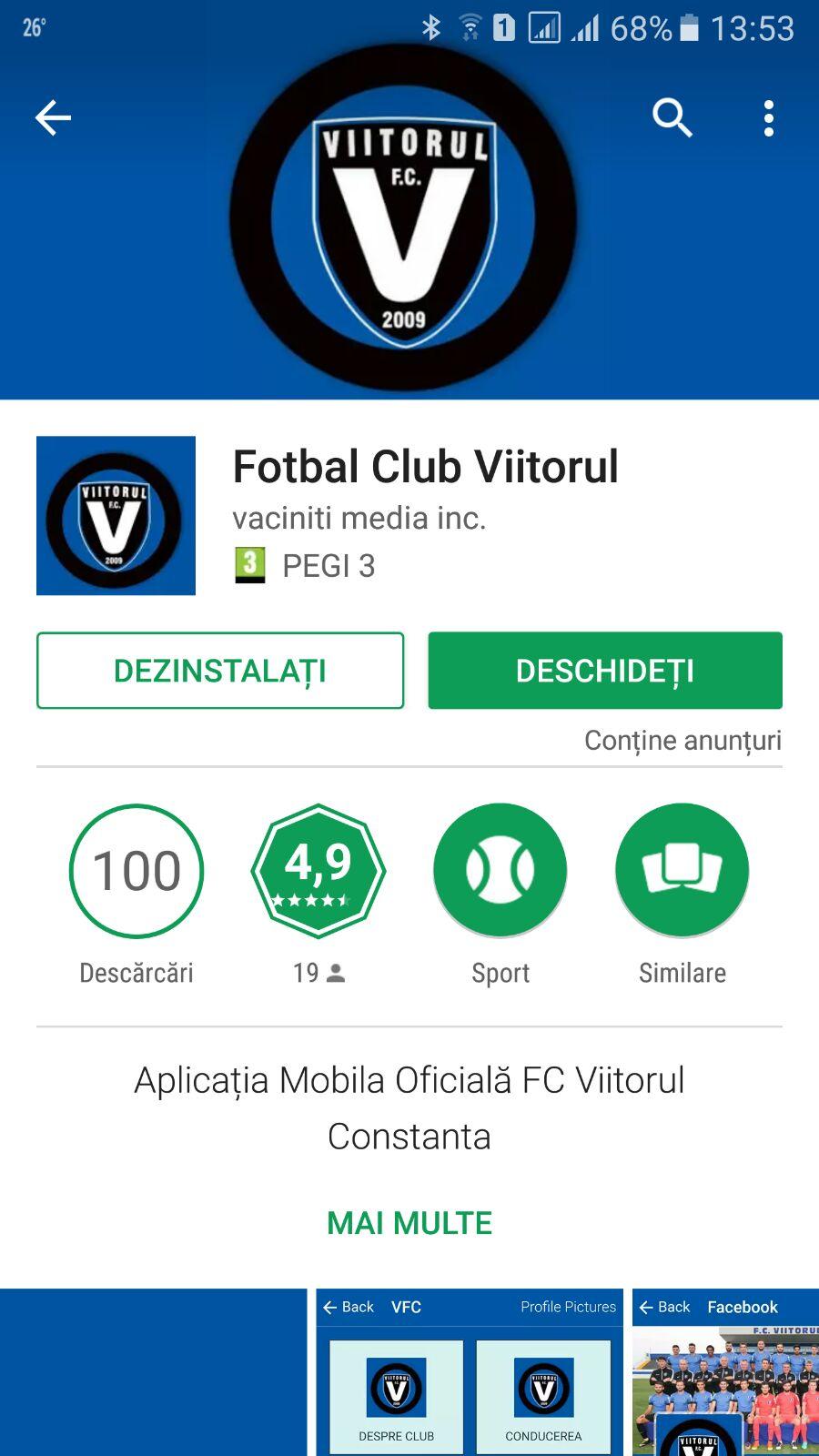Open the three-dot overflow menu
The image size is (819, 1456).
769,118
